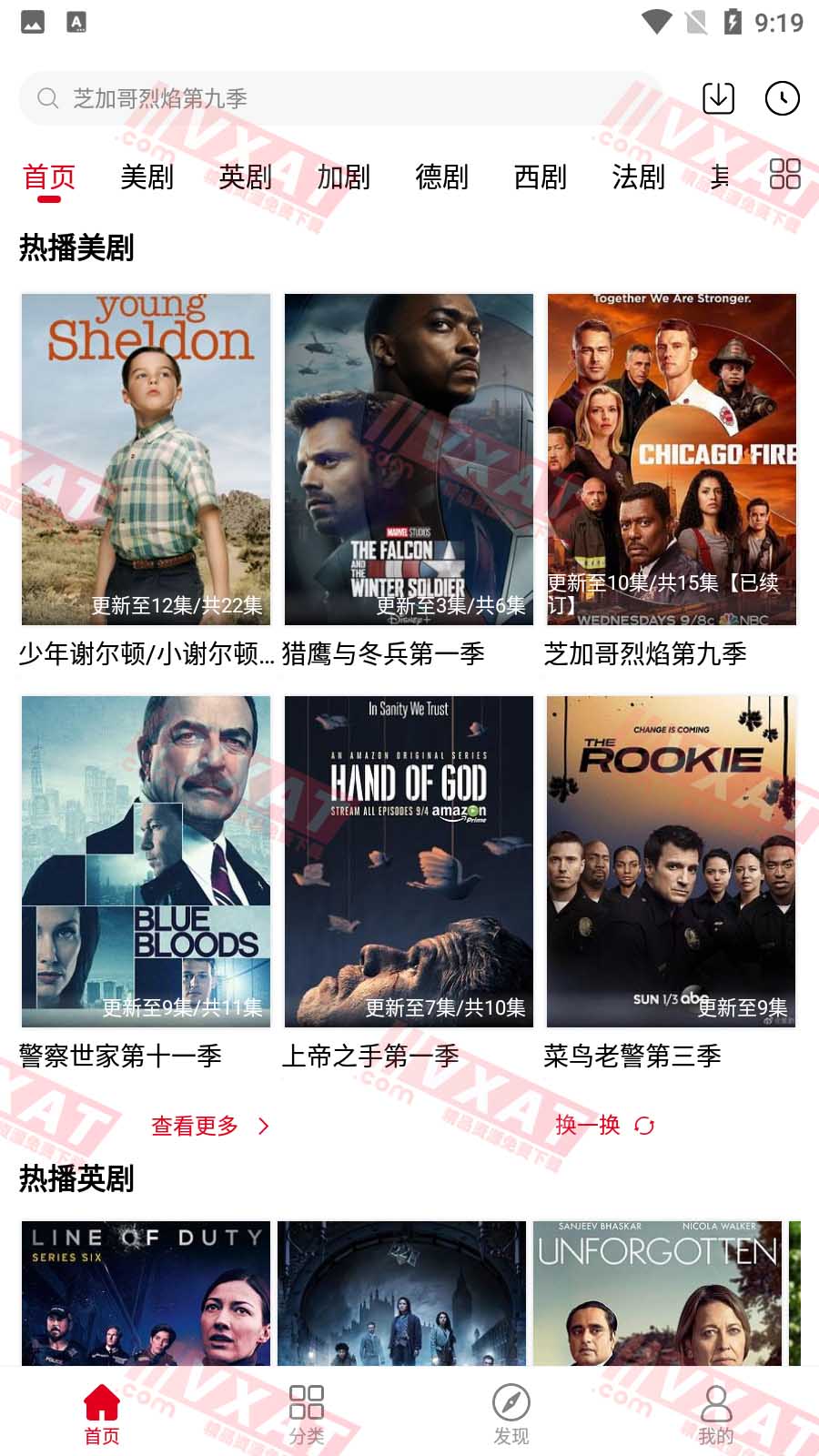Go to the 德剧 tab

pyautogui.click(x=442, y=177)
